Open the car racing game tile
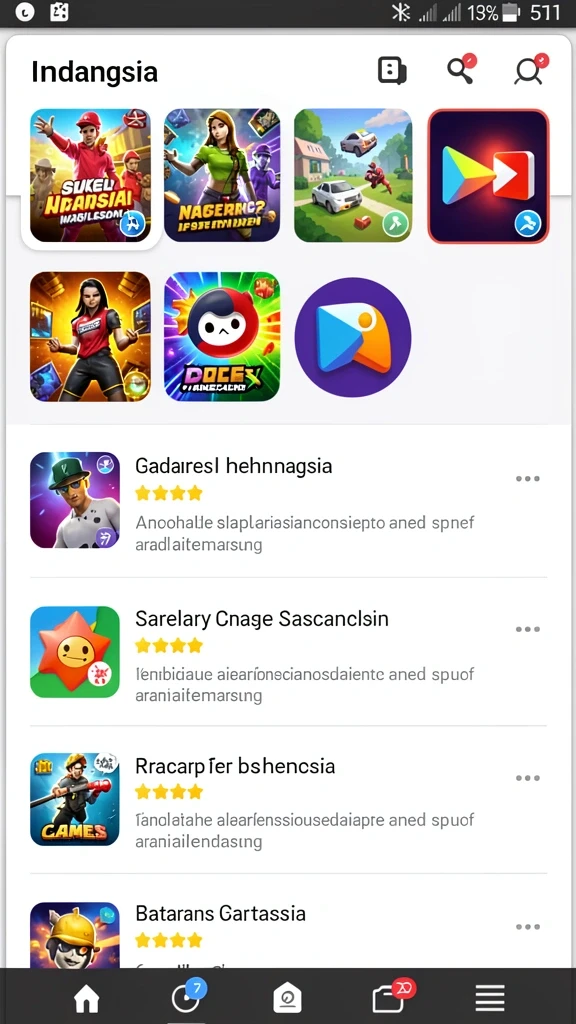 pyautogui.click(x=353, y=175)
